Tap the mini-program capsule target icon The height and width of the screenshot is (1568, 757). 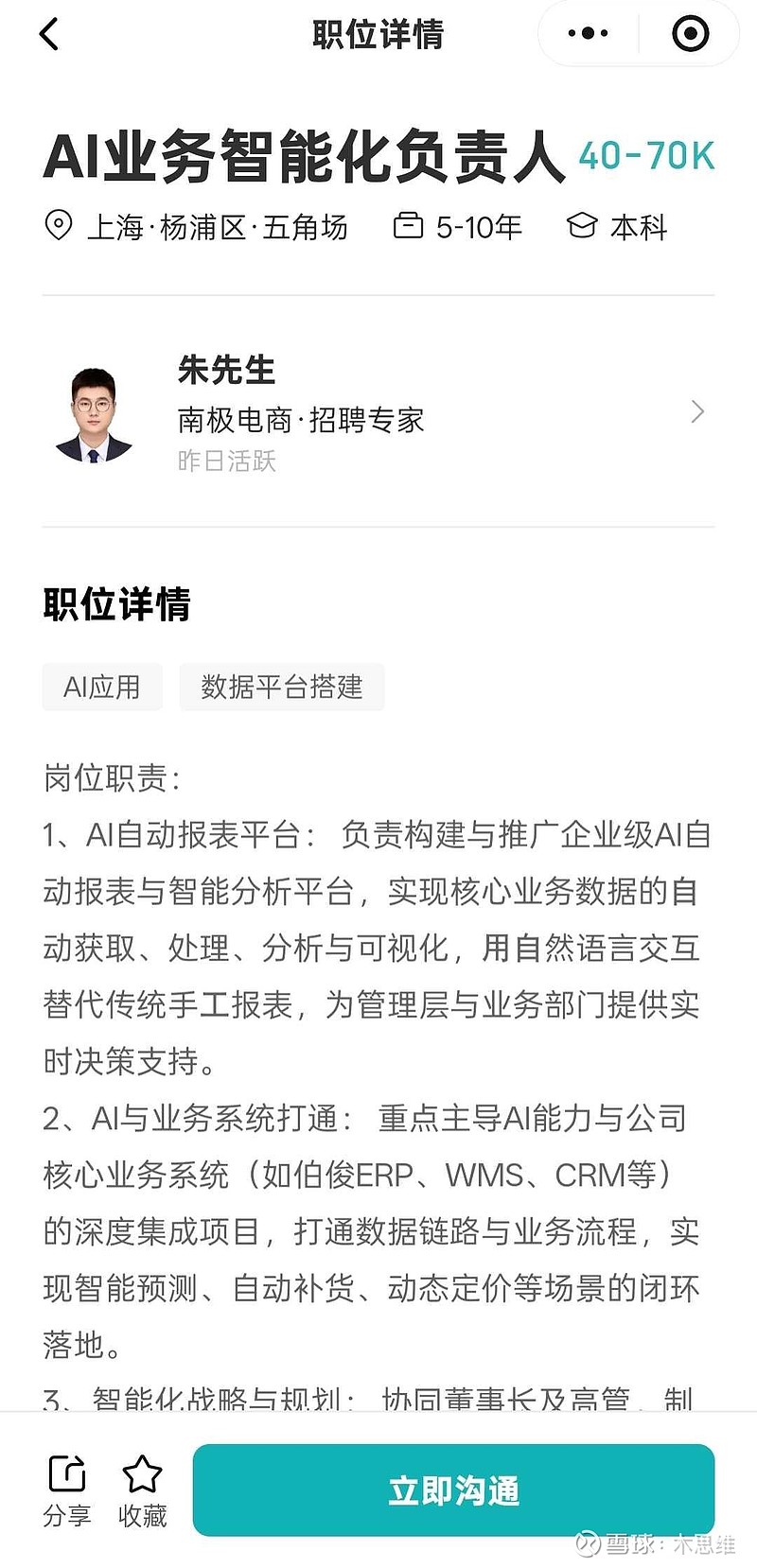pos(690,33)
